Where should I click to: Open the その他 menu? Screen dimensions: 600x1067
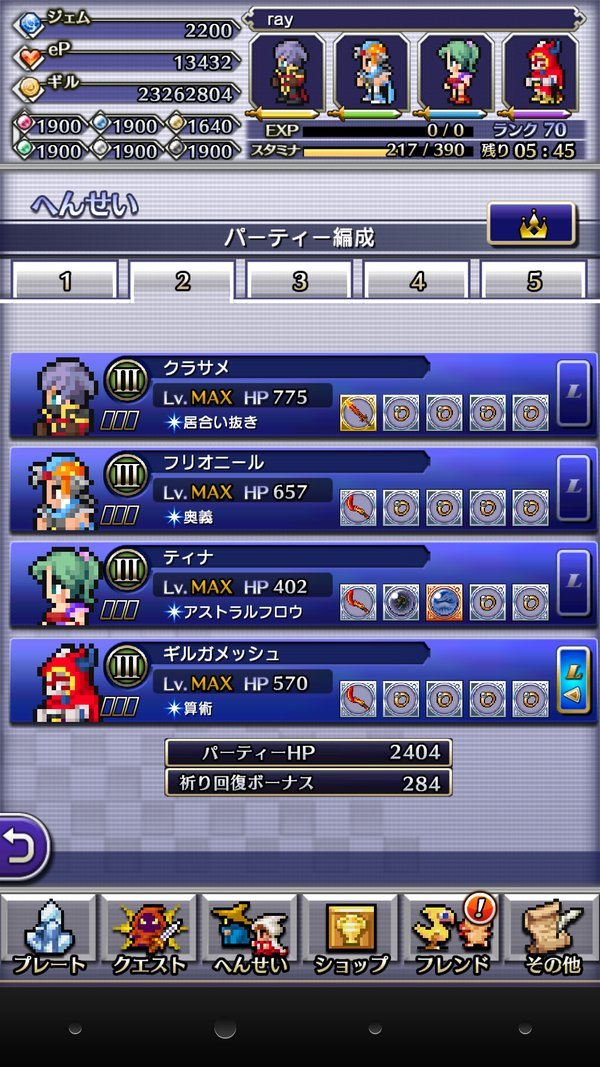551,934
